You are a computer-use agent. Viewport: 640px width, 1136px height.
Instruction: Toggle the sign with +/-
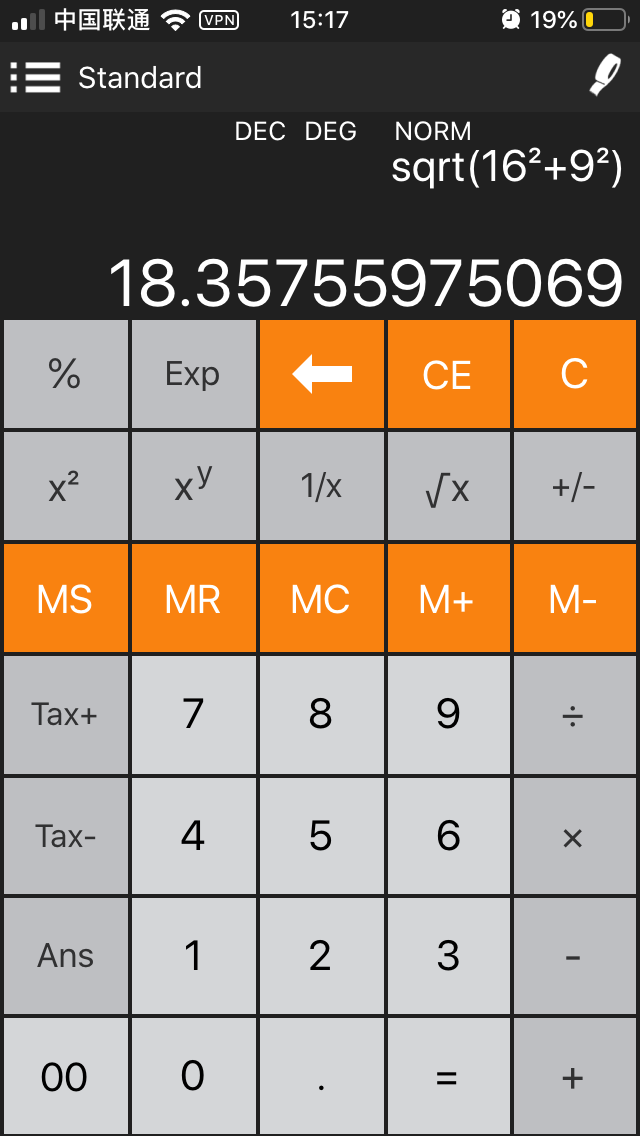[574, 487]
